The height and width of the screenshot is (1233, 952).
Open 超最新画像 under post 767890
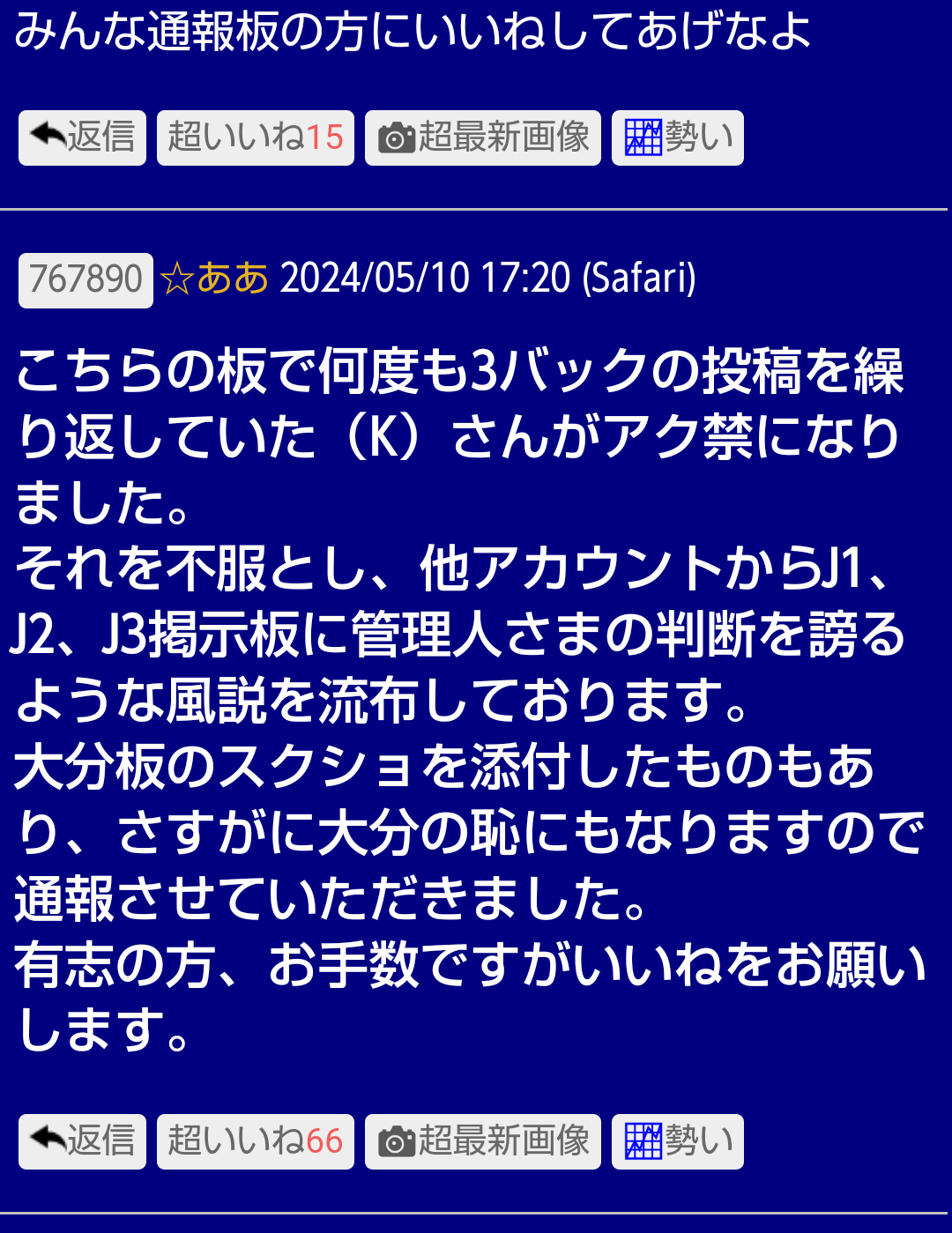482,1141
